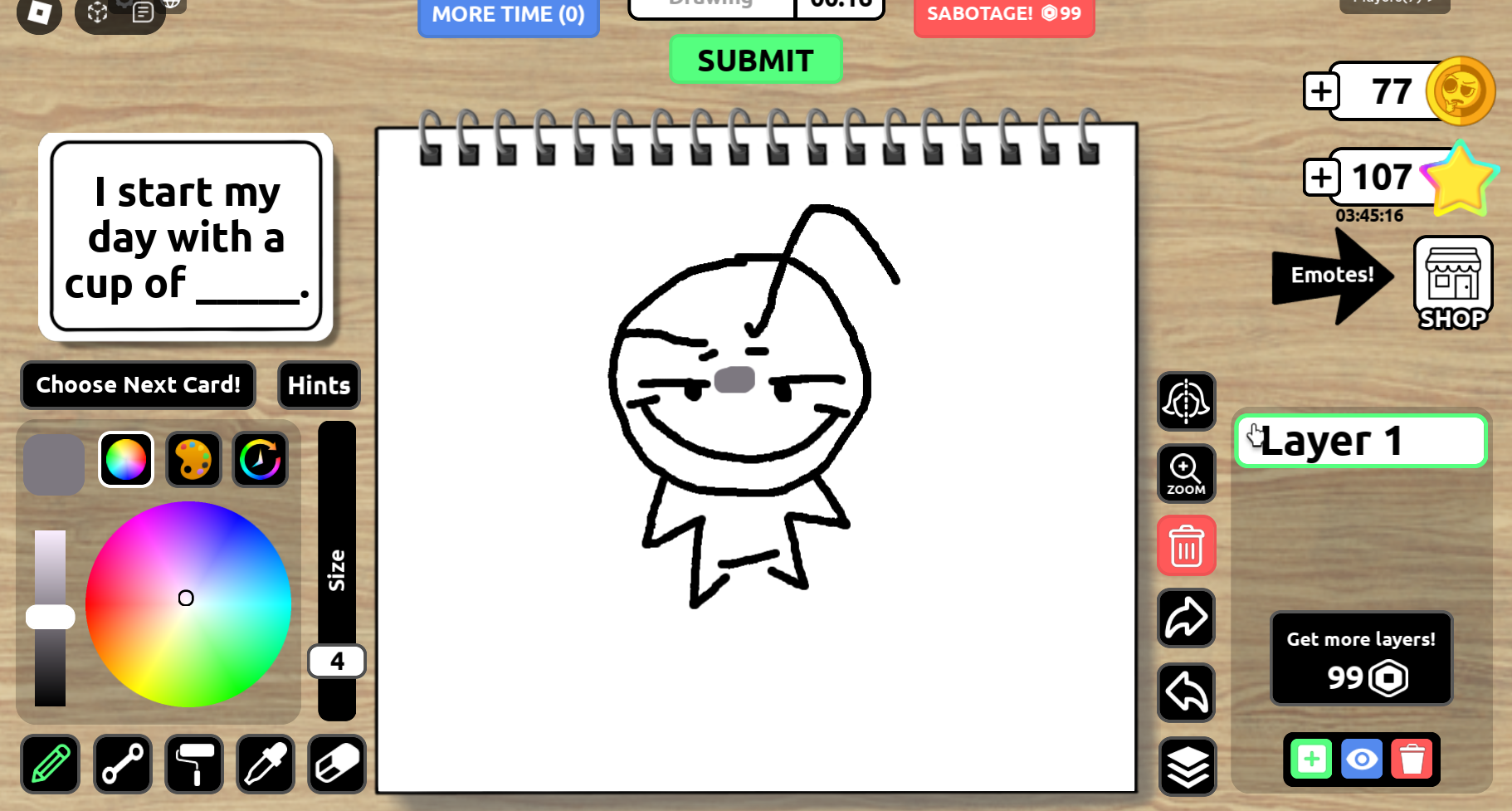Open the zoom tool
This screenshot has height=811, width=1512.
(x=1186, y=474)
